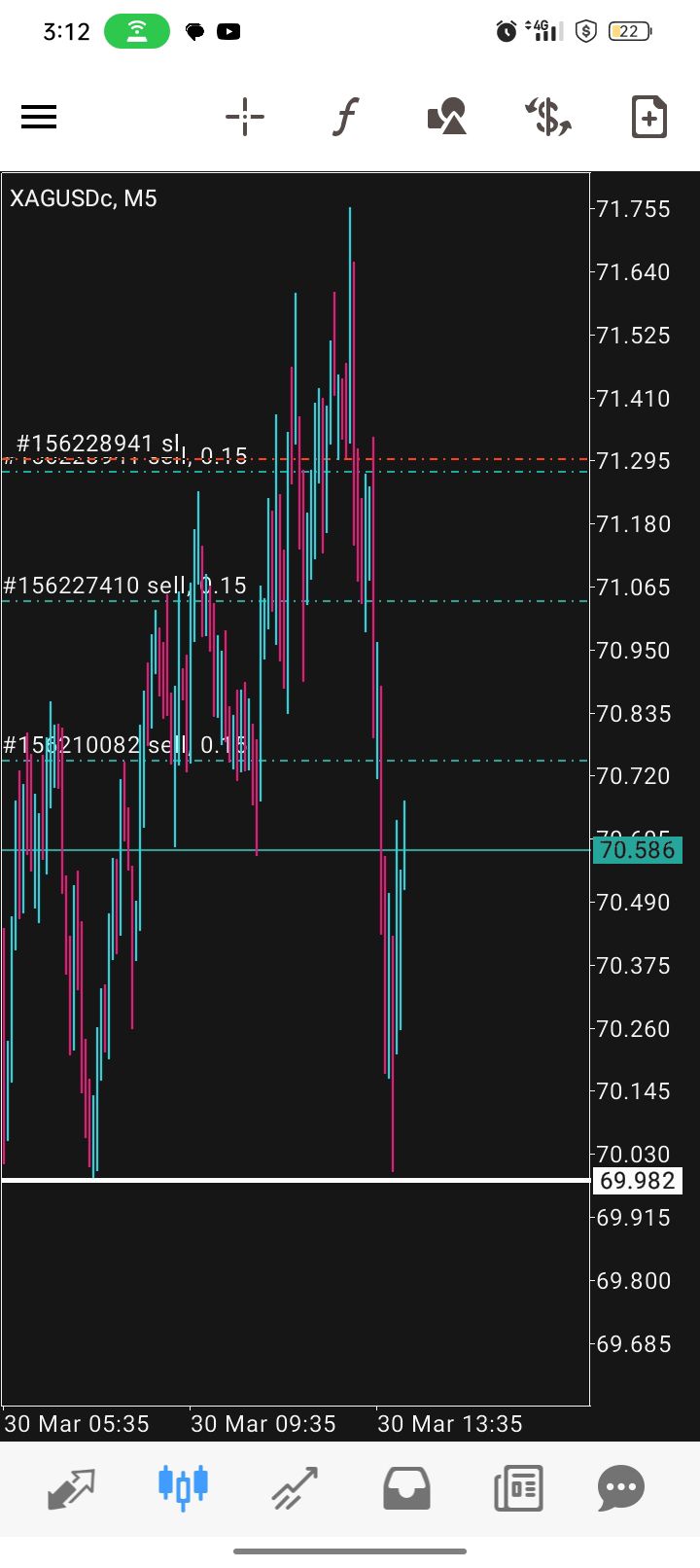Open the chart objects menu

447,118
